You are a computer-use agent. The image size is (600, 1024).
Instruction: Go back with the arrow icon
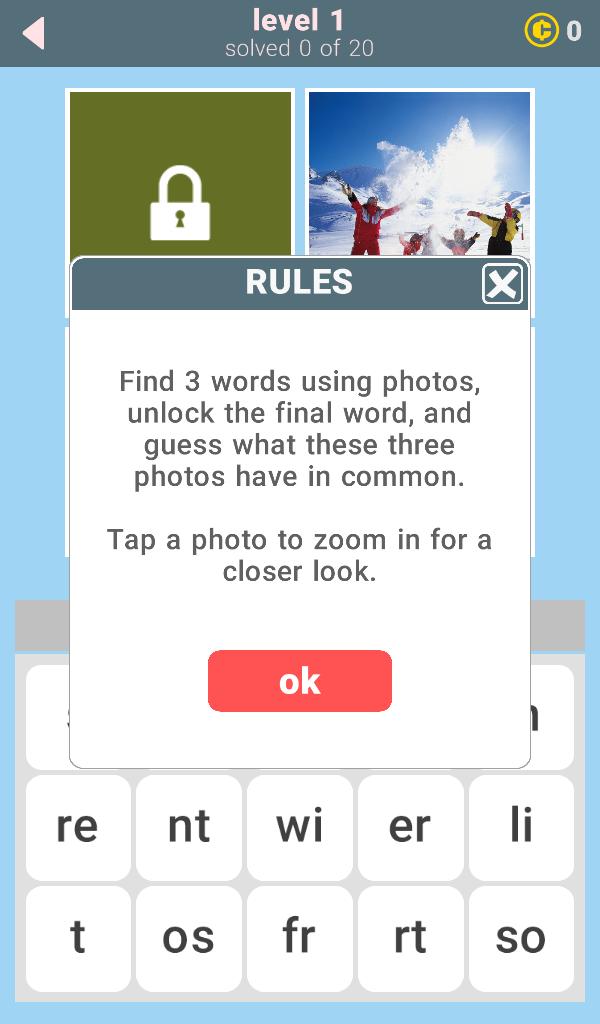click(34, 33)
